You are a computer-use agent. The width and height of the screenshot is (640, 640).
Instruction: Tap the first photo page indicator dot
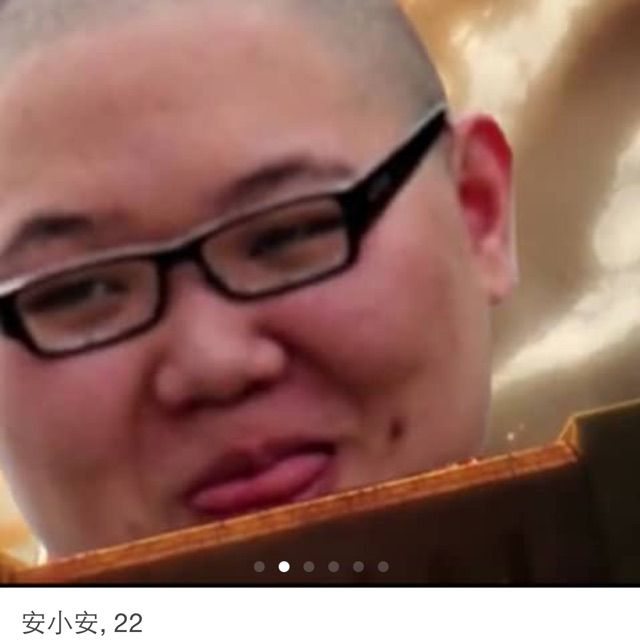[x=259, y=566]
